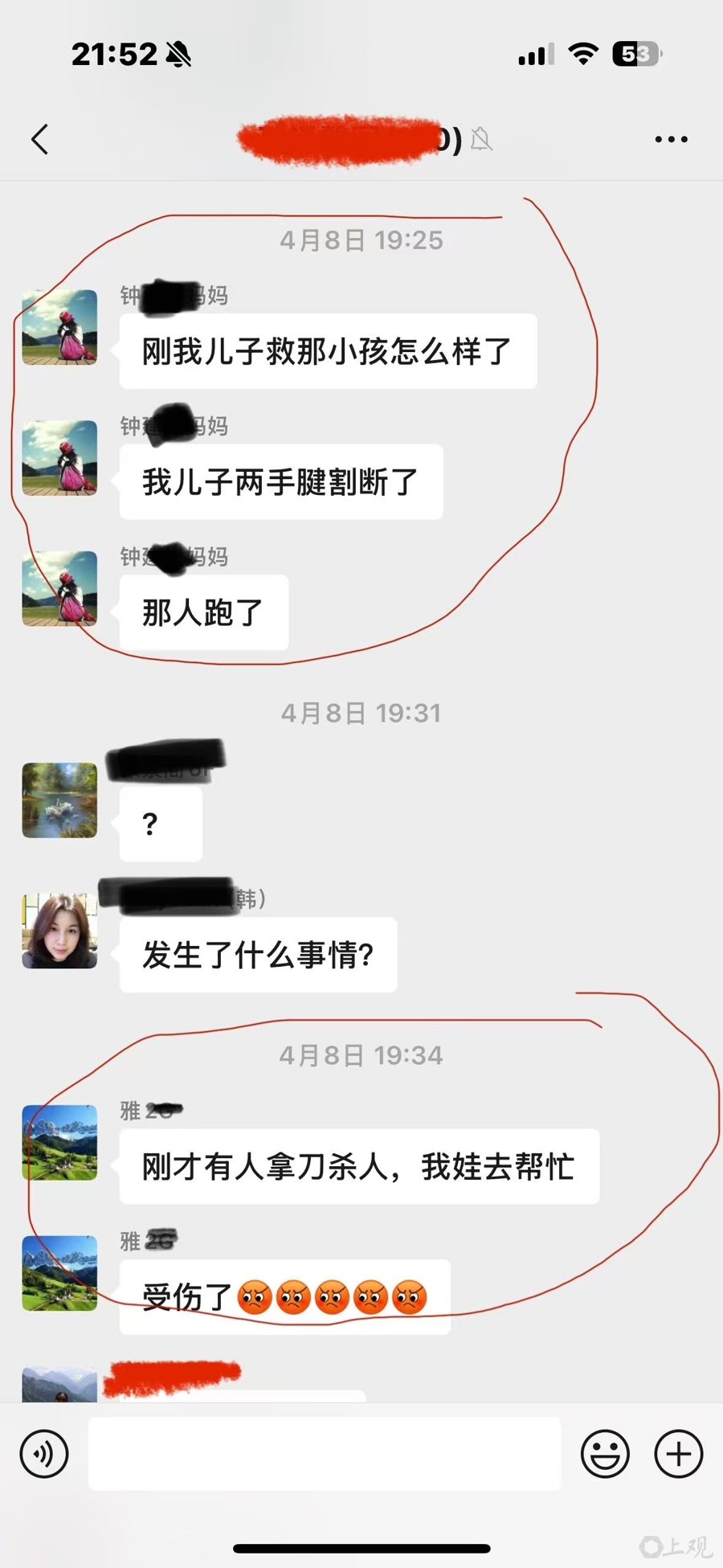723x1568 pixels.
Task: Switch to voice message input
Action: point(44,1454)
